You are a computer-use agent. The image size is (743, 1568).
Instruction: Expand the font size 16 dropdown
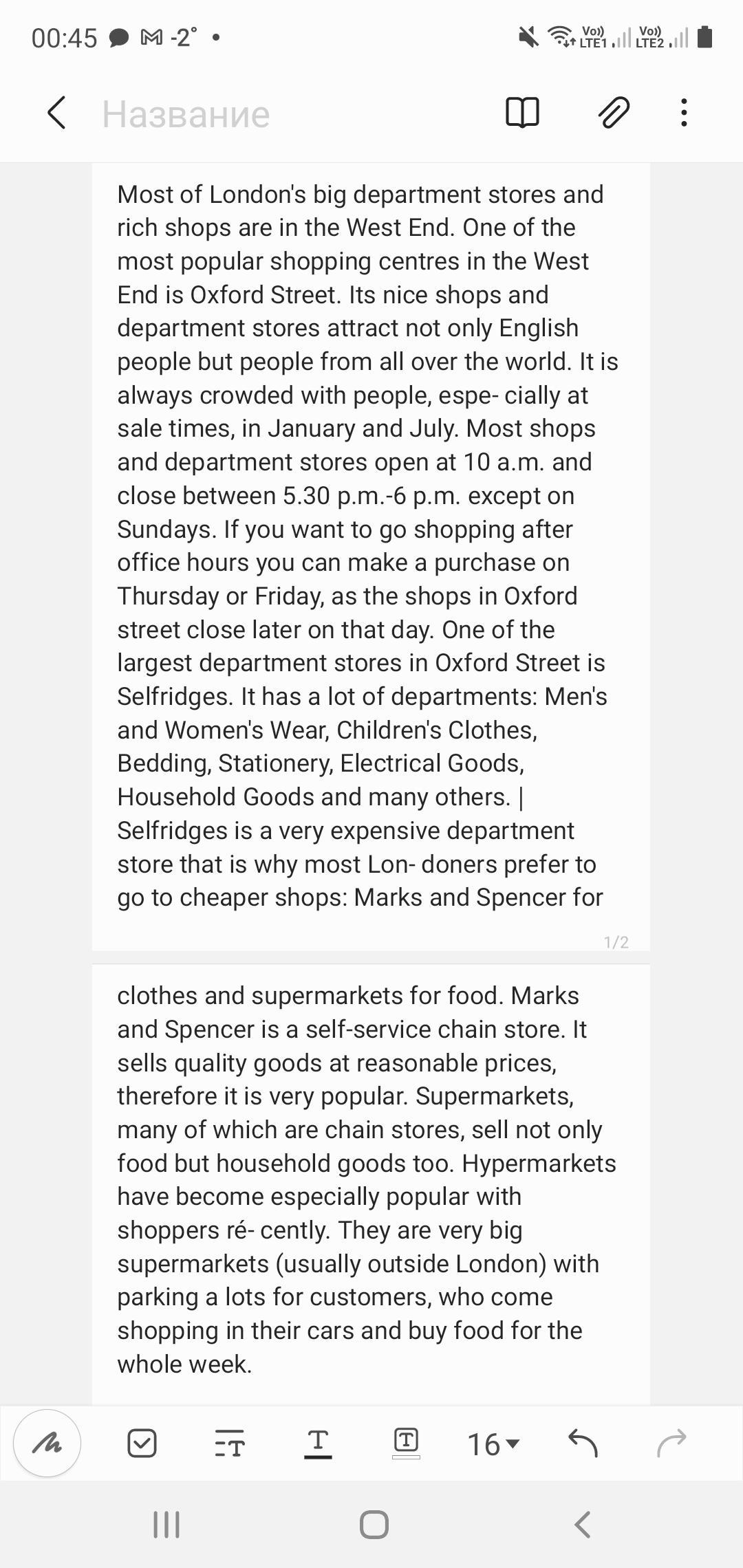coord(493,1444)
